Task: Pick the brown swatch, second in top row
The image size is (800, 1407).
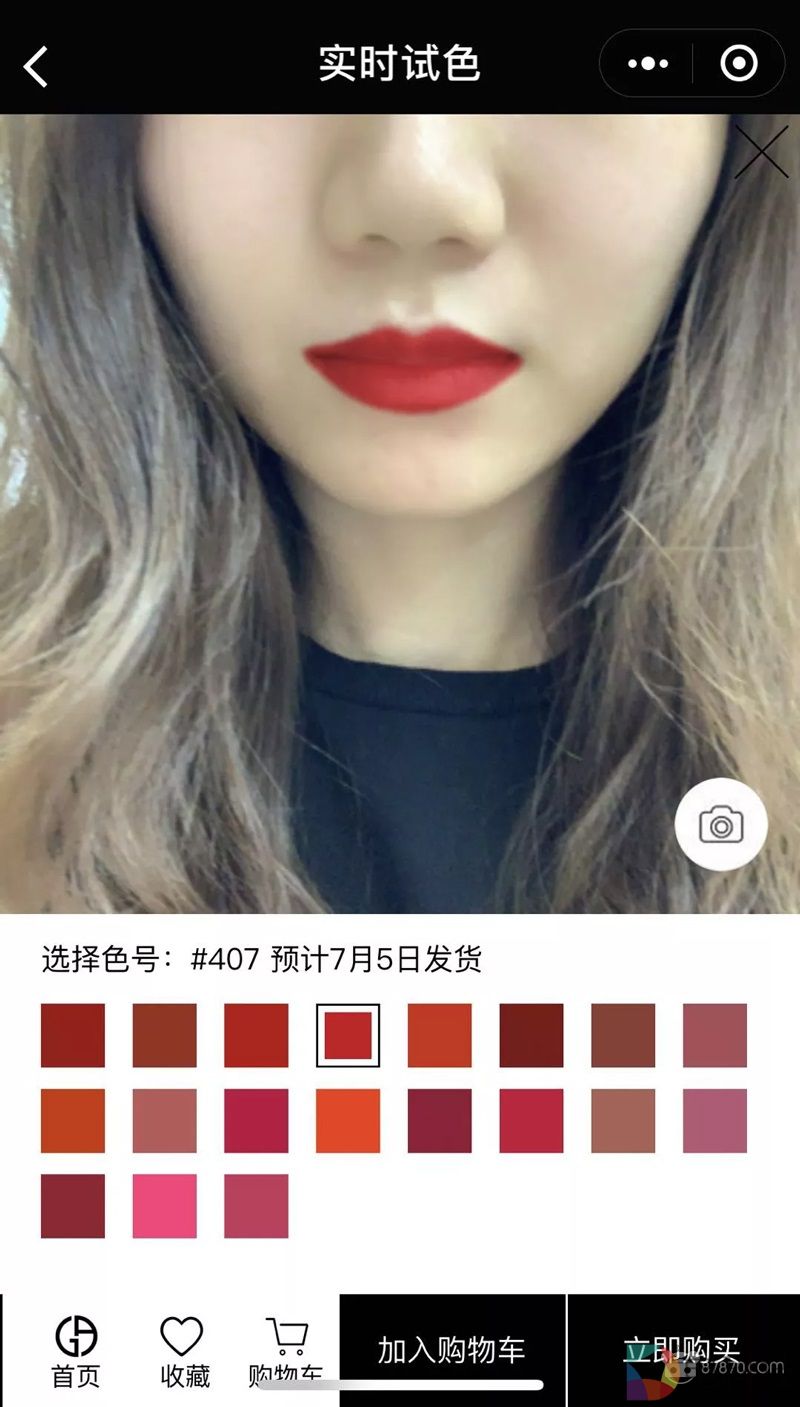Action: [167, 1033]
